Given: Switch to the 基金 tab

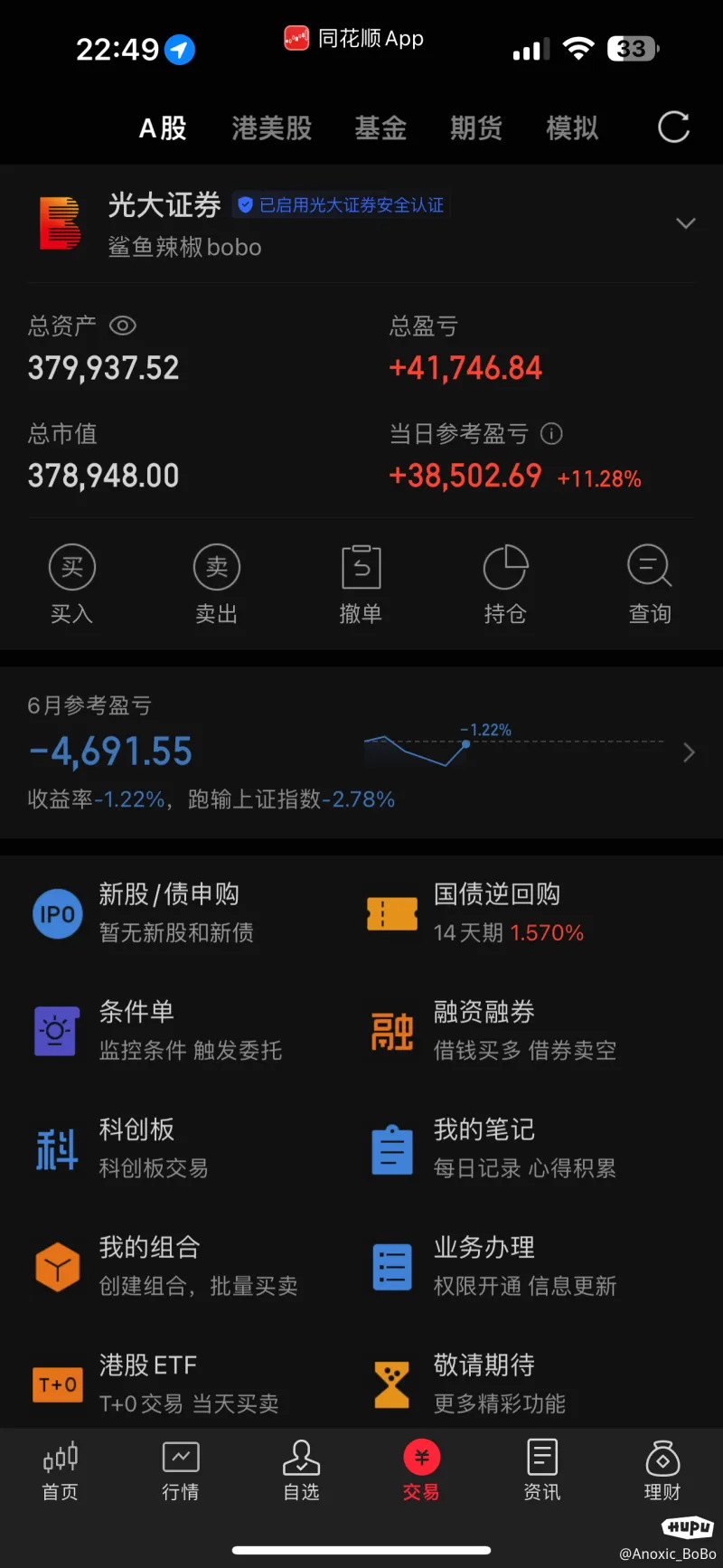Looking at the screenshot, I should coord(380,128).
